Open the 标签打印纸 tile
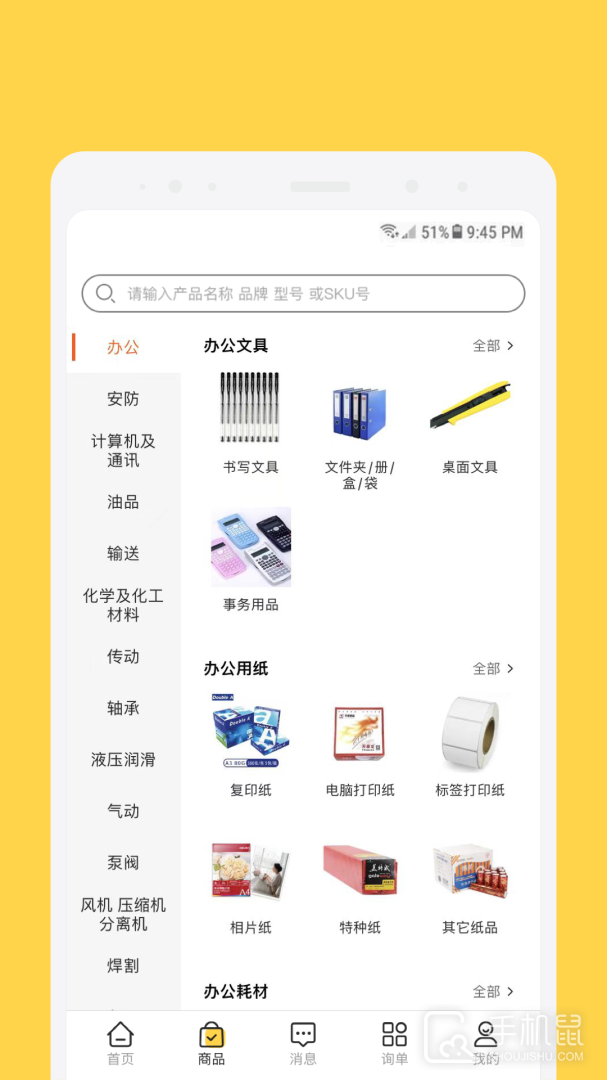Viewport: 607px width, 1080px height. pyautogui.click(x=470, y=745)
